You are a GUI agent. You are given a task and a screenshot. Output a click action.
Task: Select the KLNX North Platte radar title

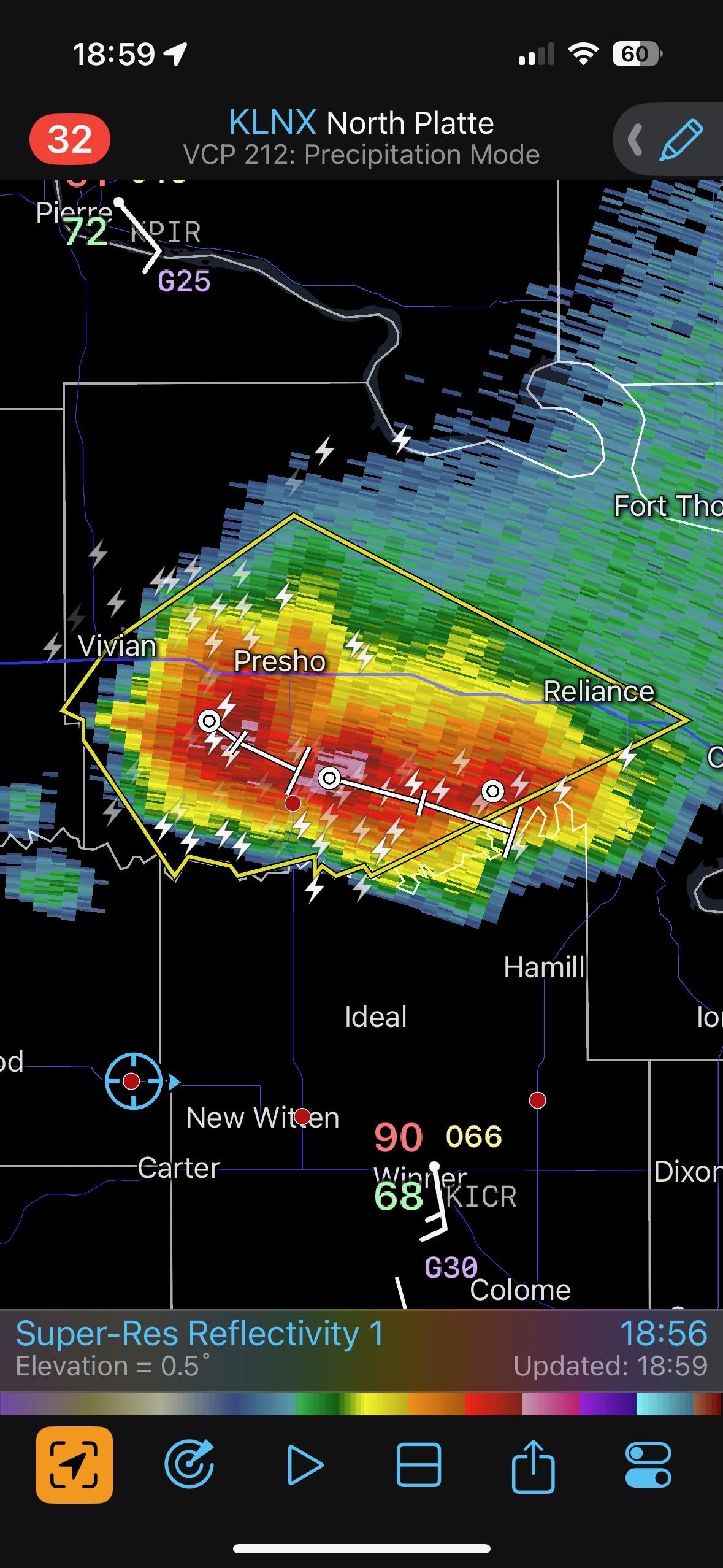coord(361,123)
